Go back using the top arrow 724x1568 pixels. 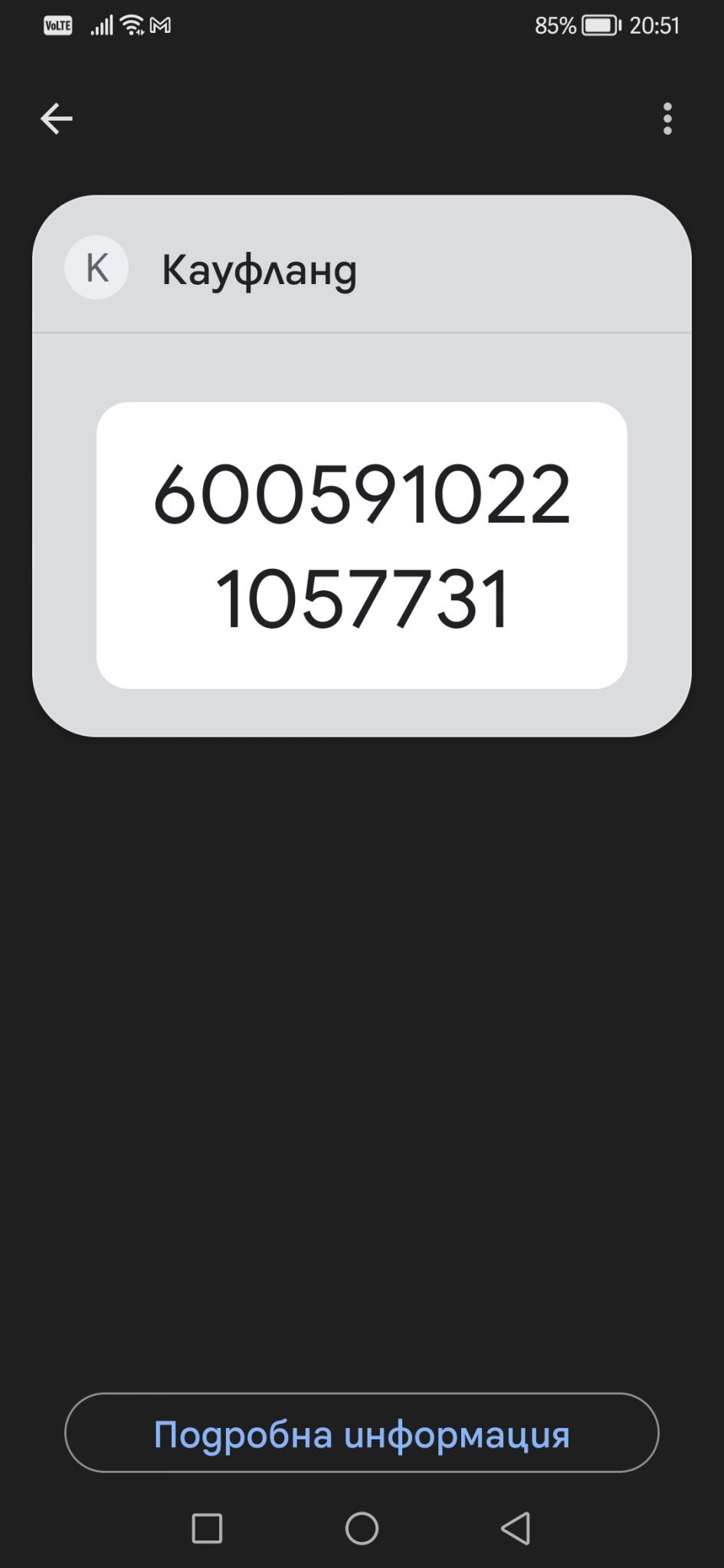[x=56, y=119]
